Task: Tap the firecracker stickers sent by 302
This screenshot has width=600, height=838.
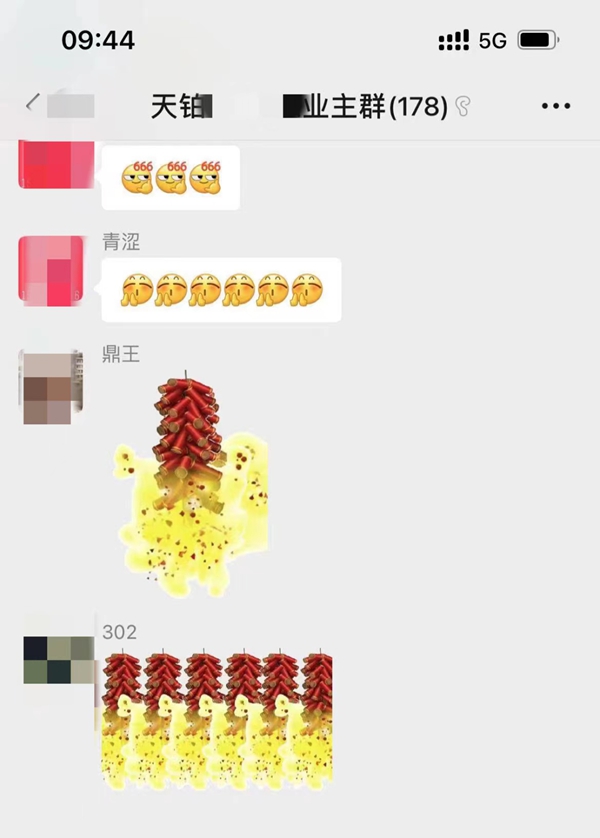Action: coord(217,718)
